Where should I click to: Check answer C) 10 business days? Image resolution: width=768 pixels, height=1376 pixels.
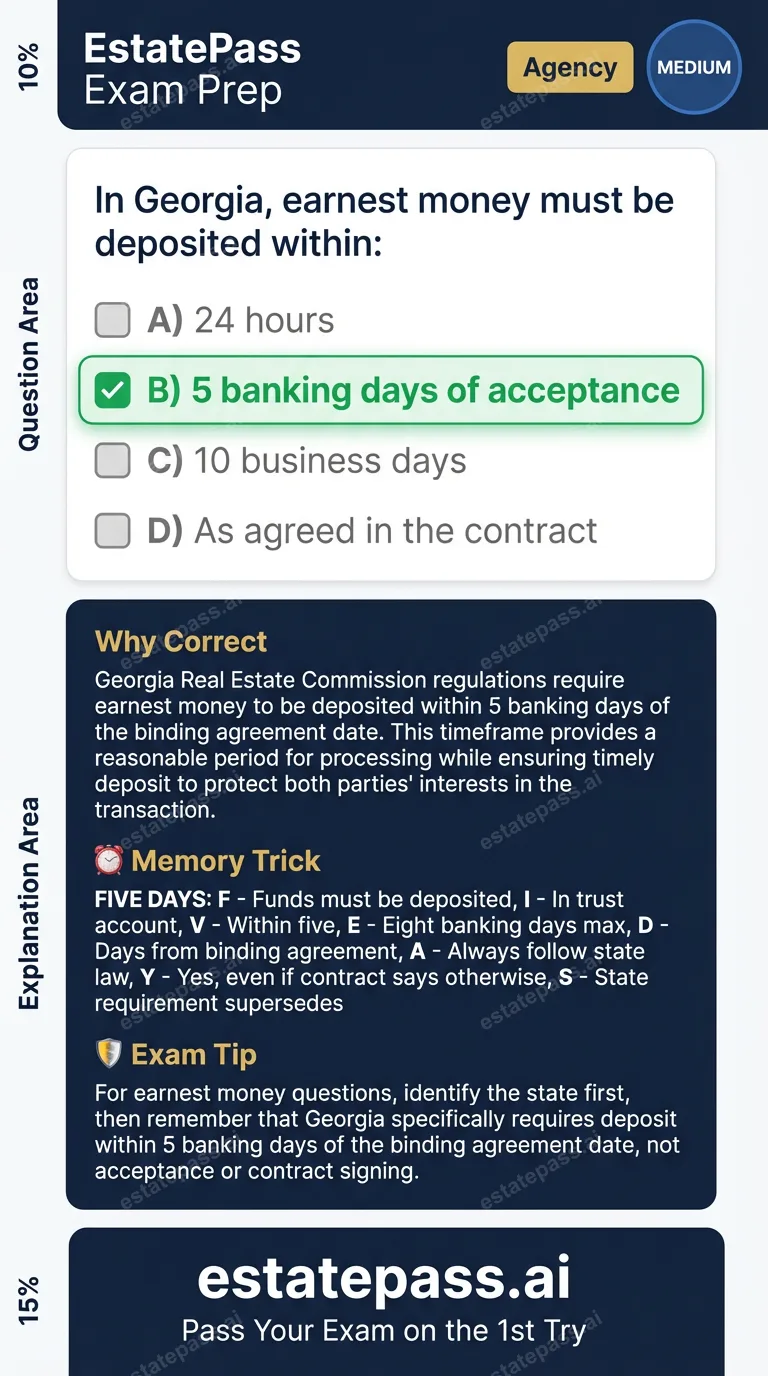[x=112, y=460]
